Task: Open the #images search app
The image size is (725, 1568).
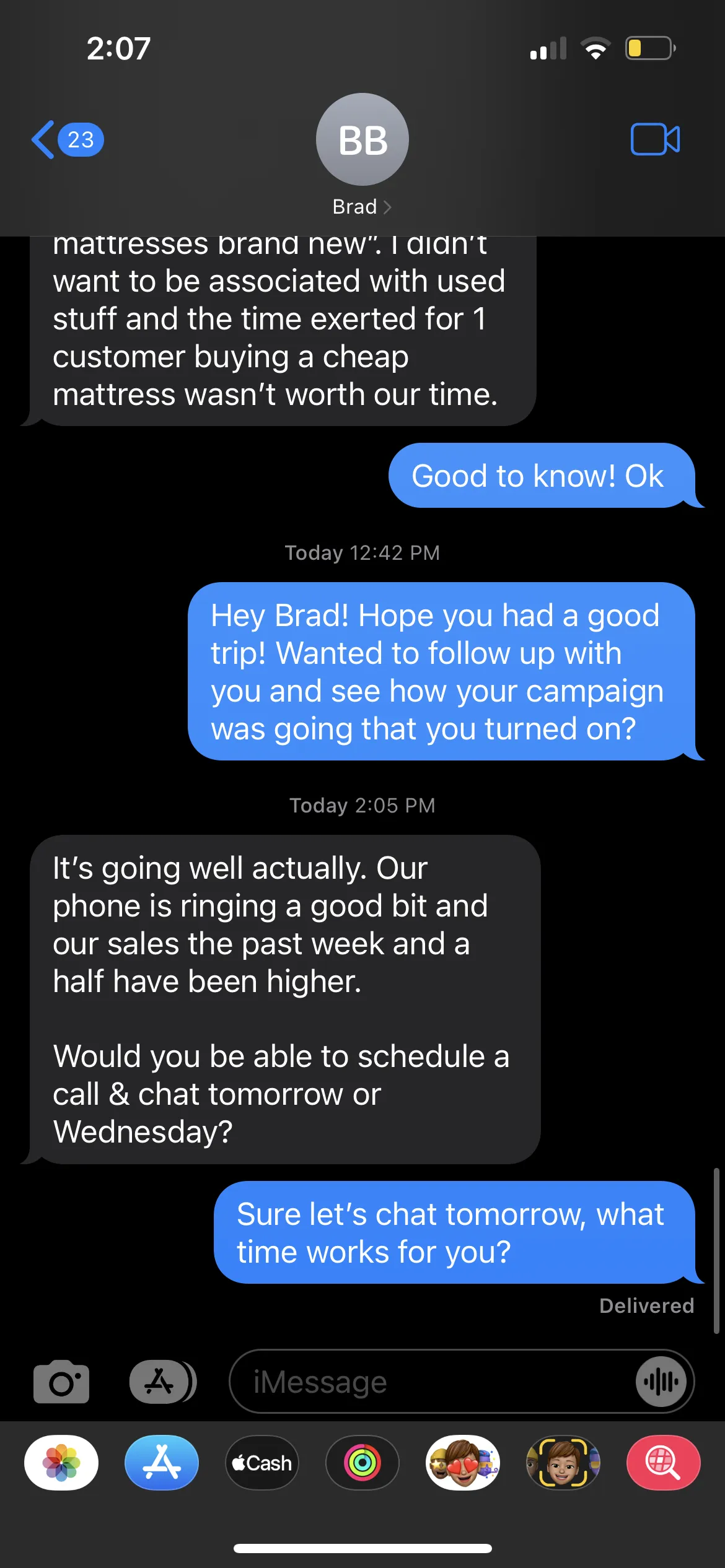Action: coord(664,1463)
